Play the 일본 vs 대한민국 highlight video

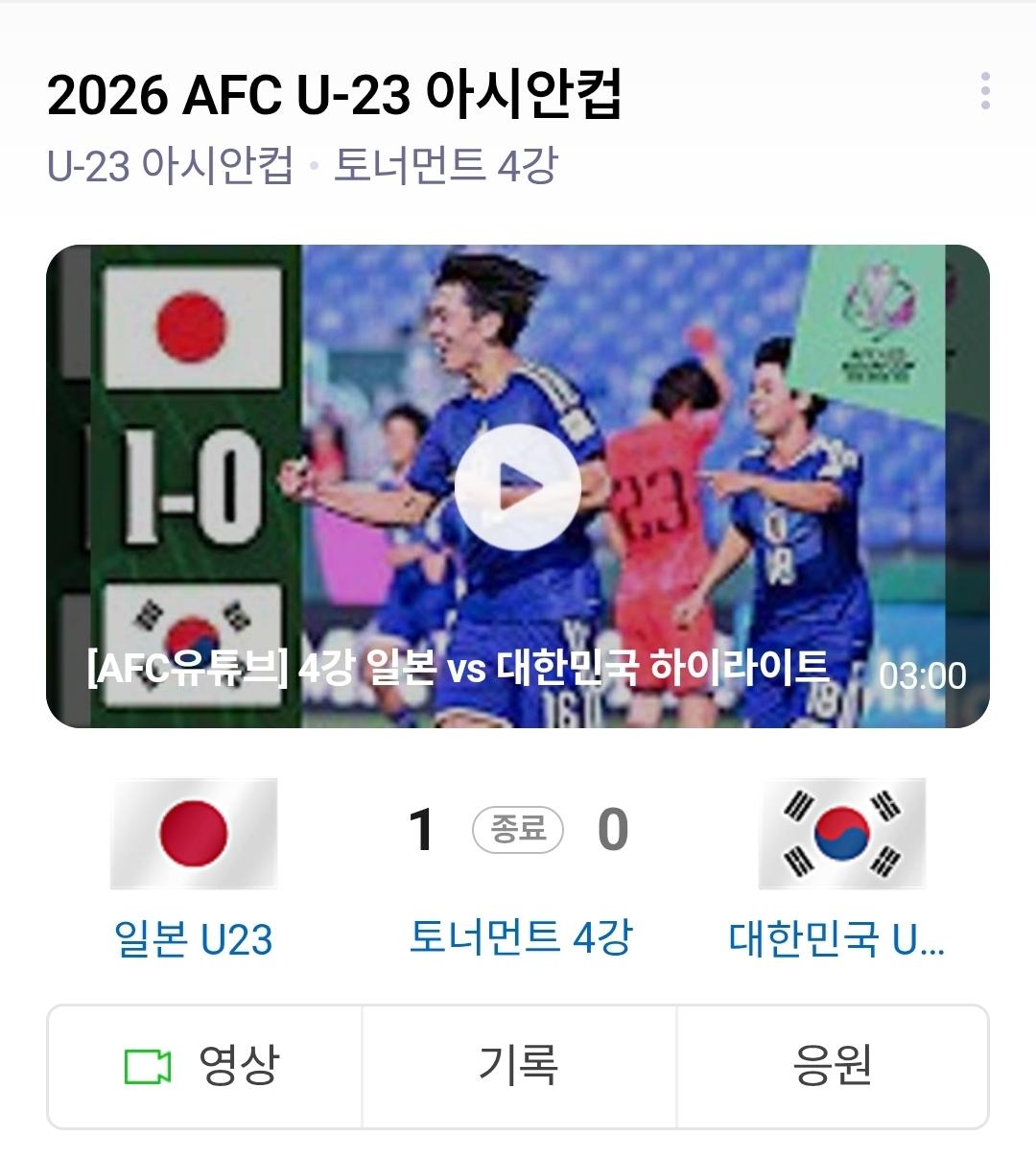point(517,486)
